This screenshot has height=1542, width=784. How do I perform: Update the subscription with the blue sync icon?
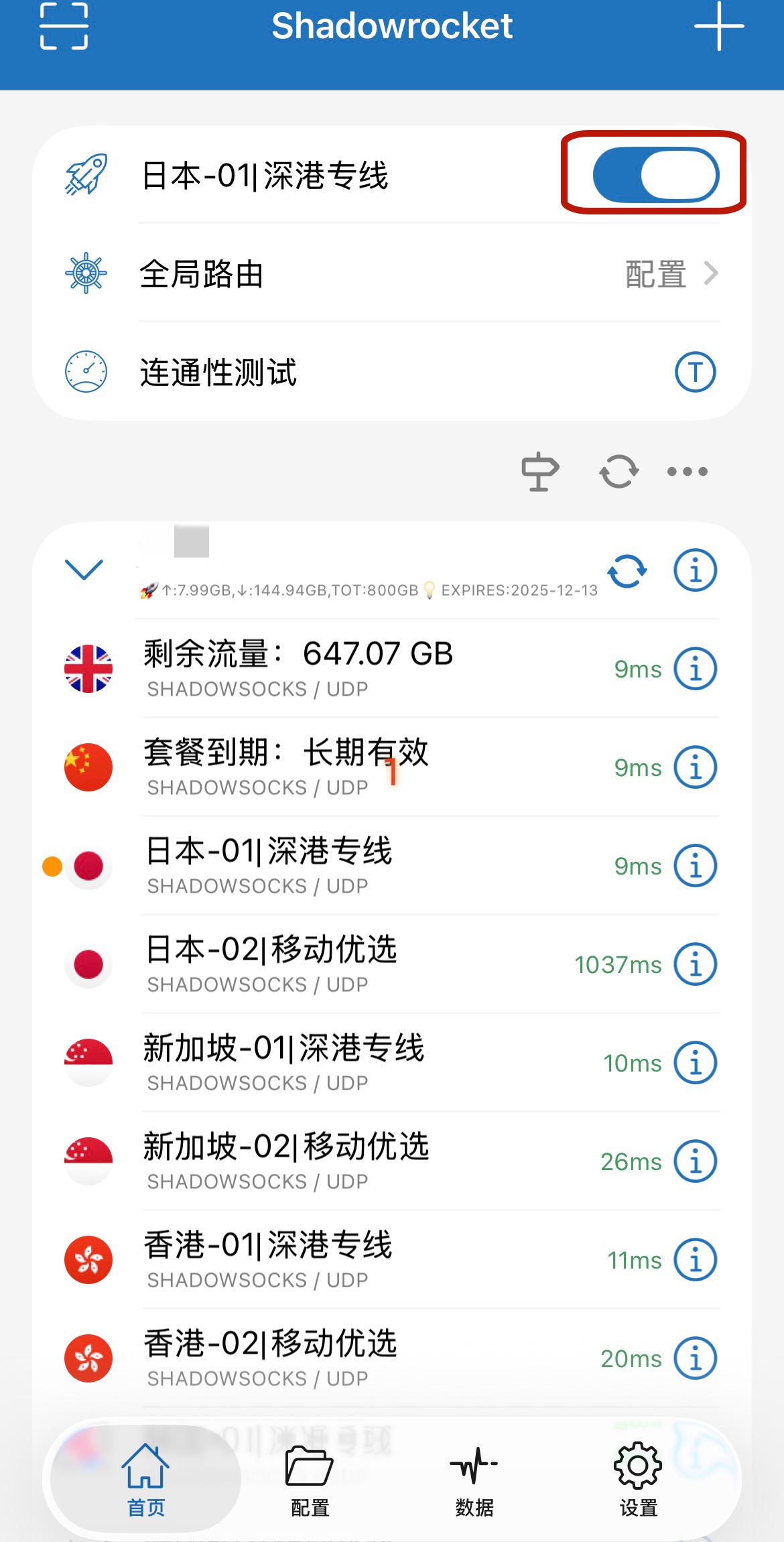(627, 571)
